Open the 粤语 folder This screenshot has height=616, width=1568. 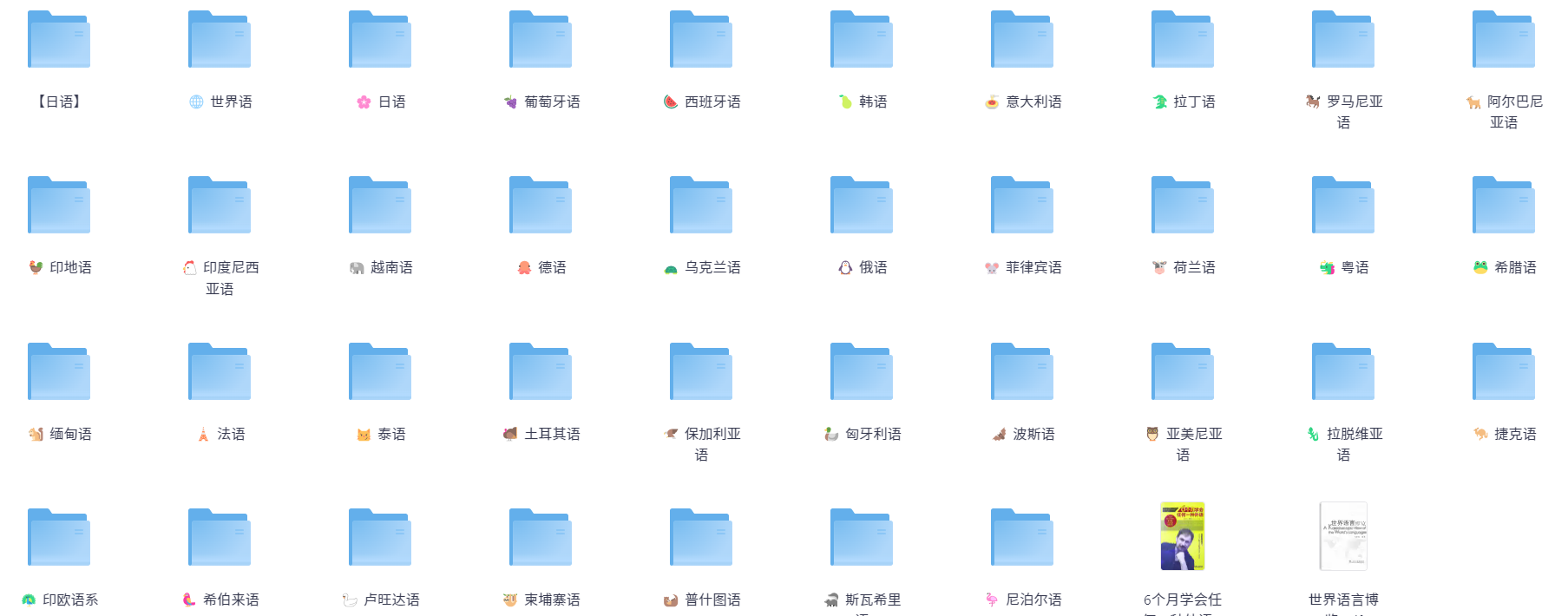pos(1343,206)
